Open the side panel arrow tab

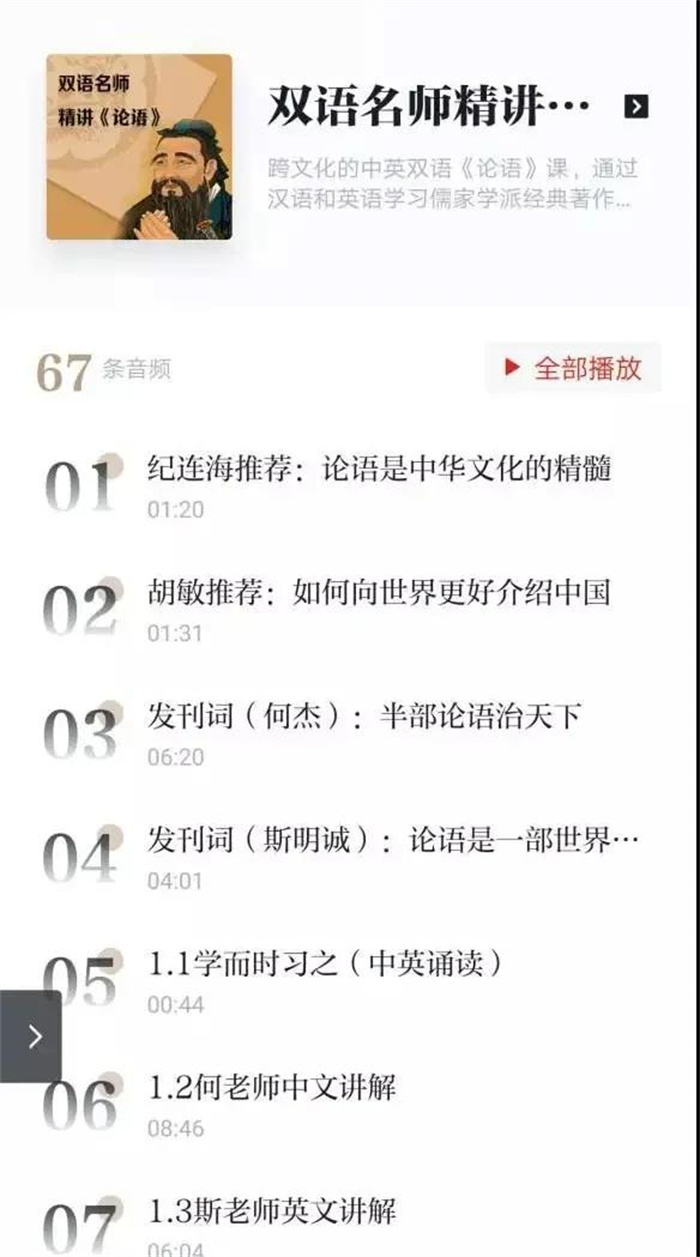click(31, 1036)
